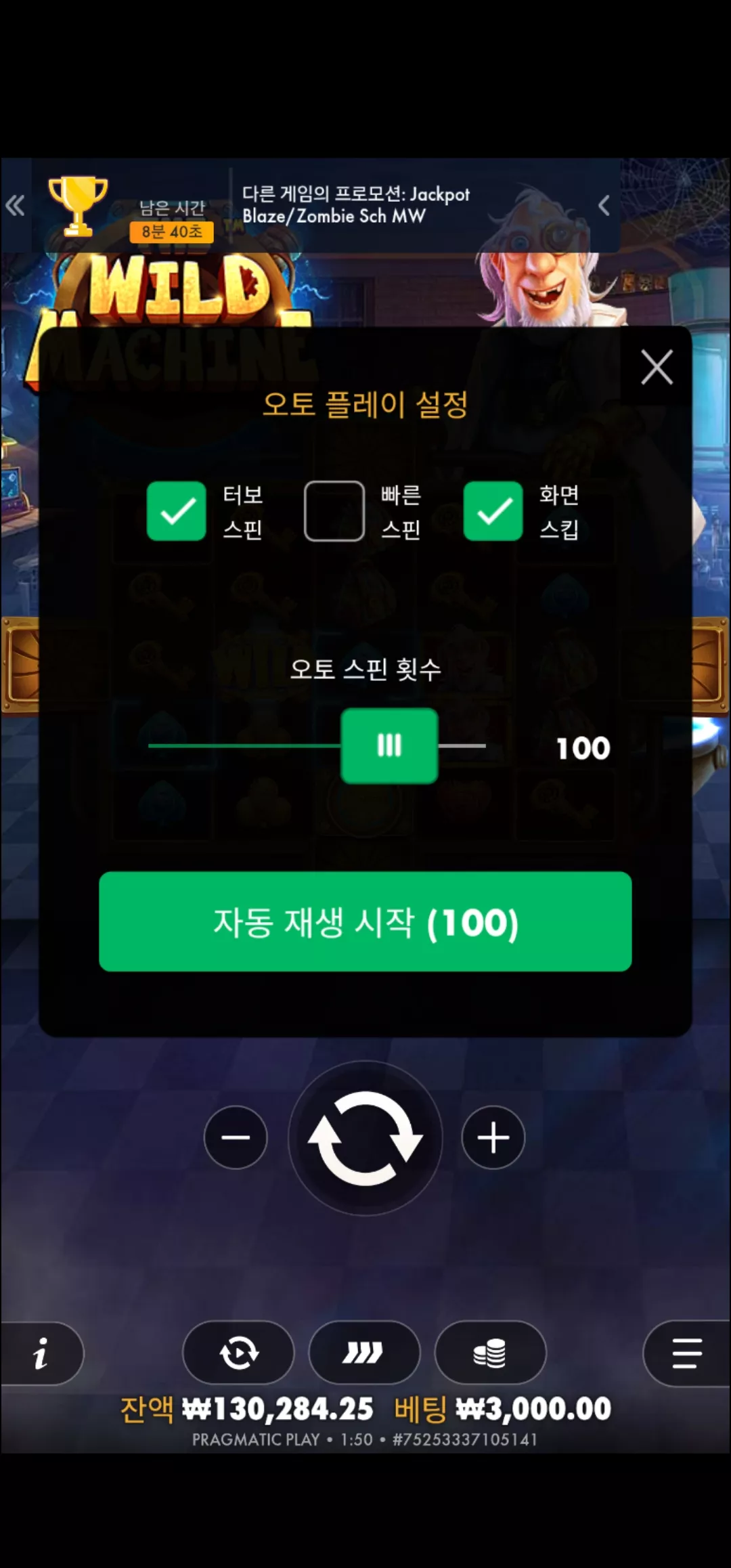Enable the 빠른 스핀 checkbox
731x1568 pixels.
coord(334,510)
